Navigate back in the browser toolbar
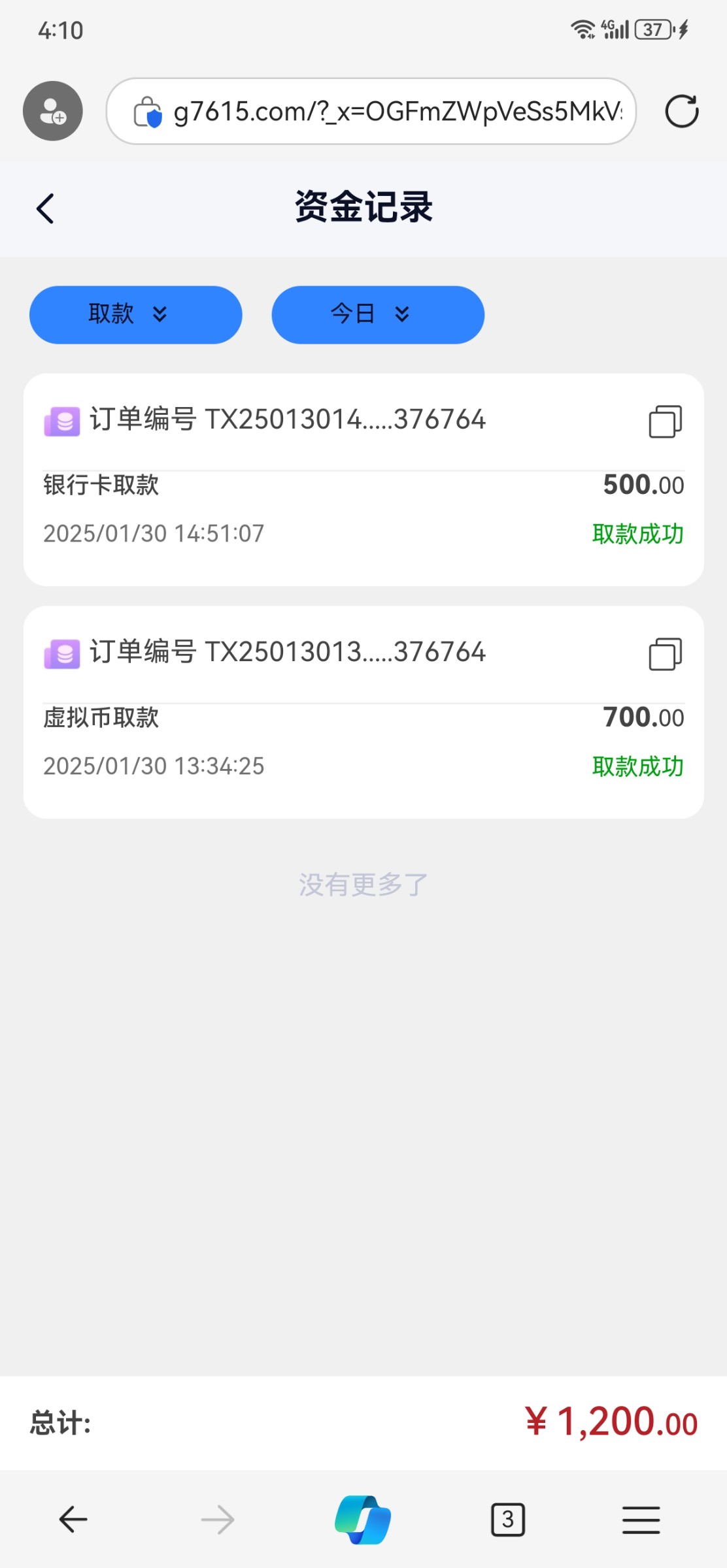This screenshot has width=727, height=1568. (73, 1519)
